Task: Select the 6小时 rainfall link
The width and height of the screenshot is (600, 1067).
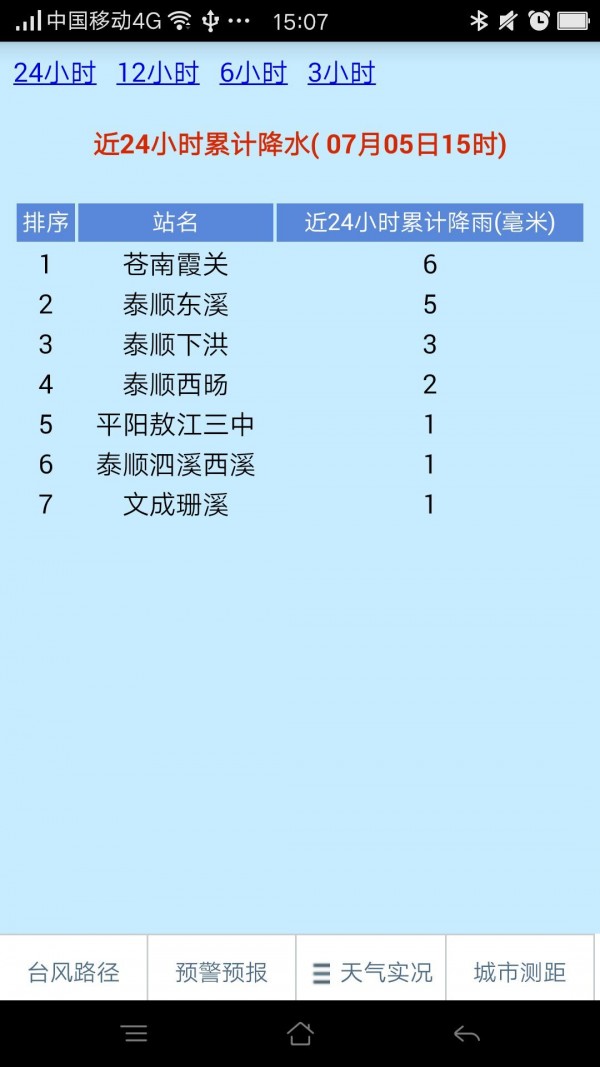Action: (253, 73)
